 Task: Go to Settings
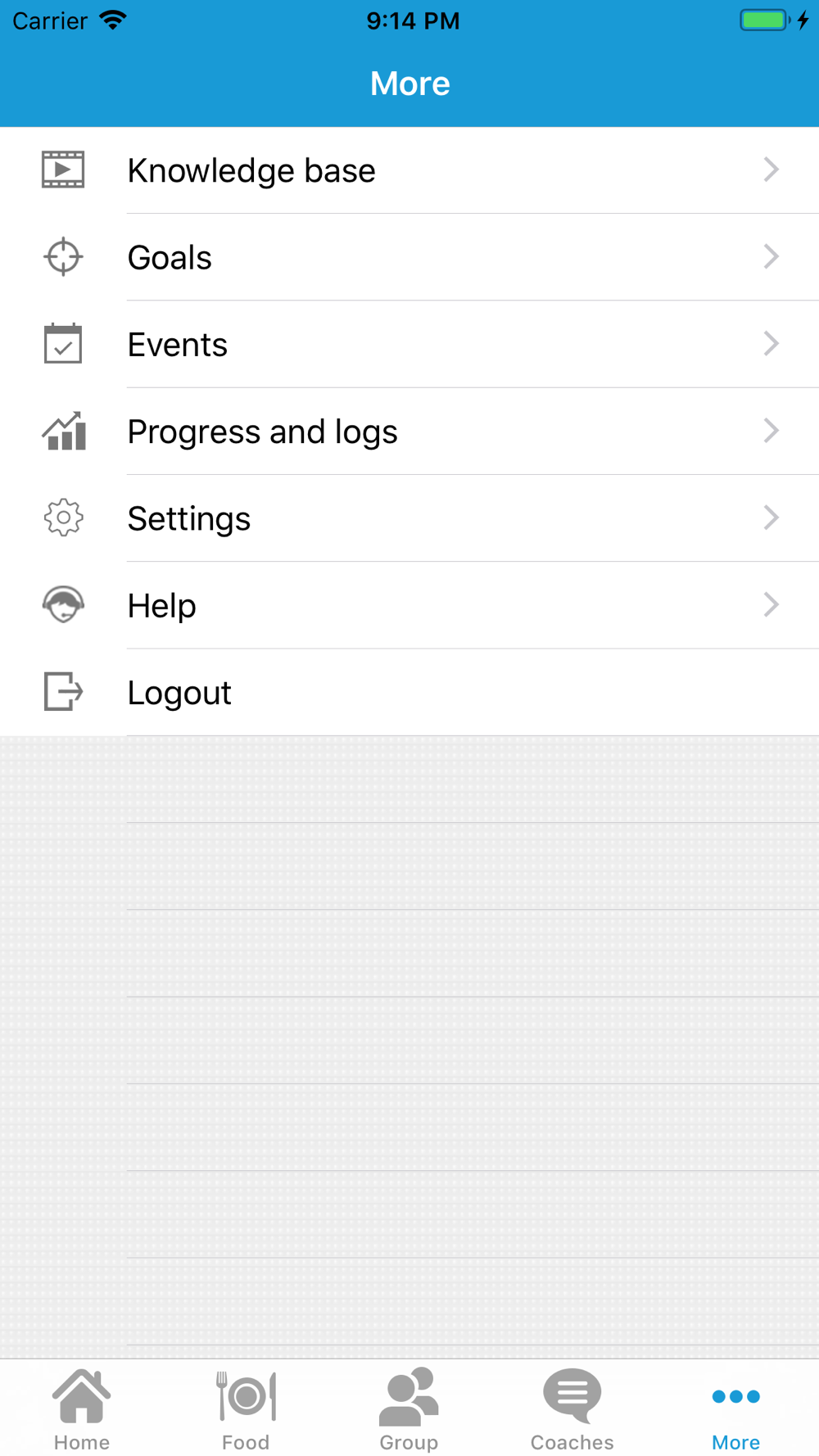[x=409, y=518]
